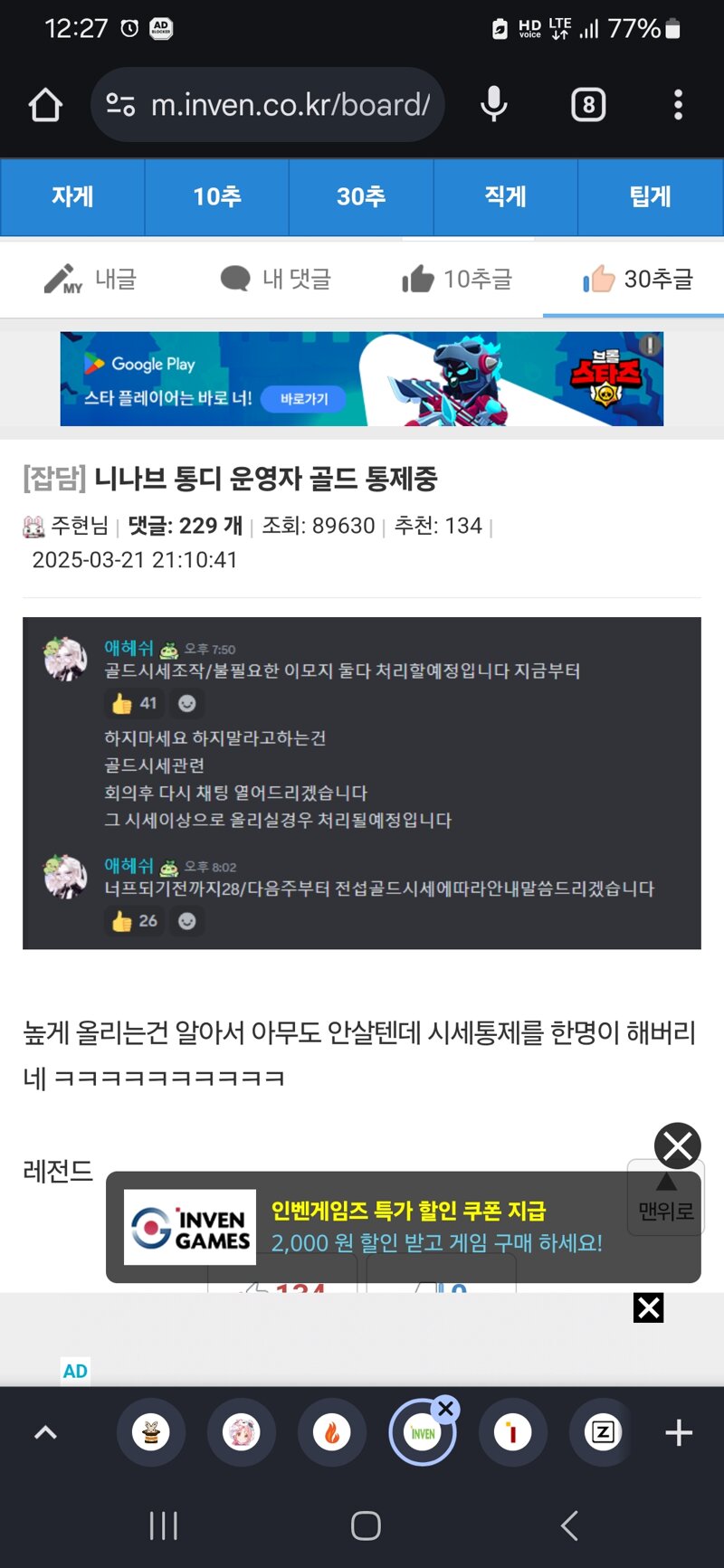Switch to the 직게 board tab

506,197
